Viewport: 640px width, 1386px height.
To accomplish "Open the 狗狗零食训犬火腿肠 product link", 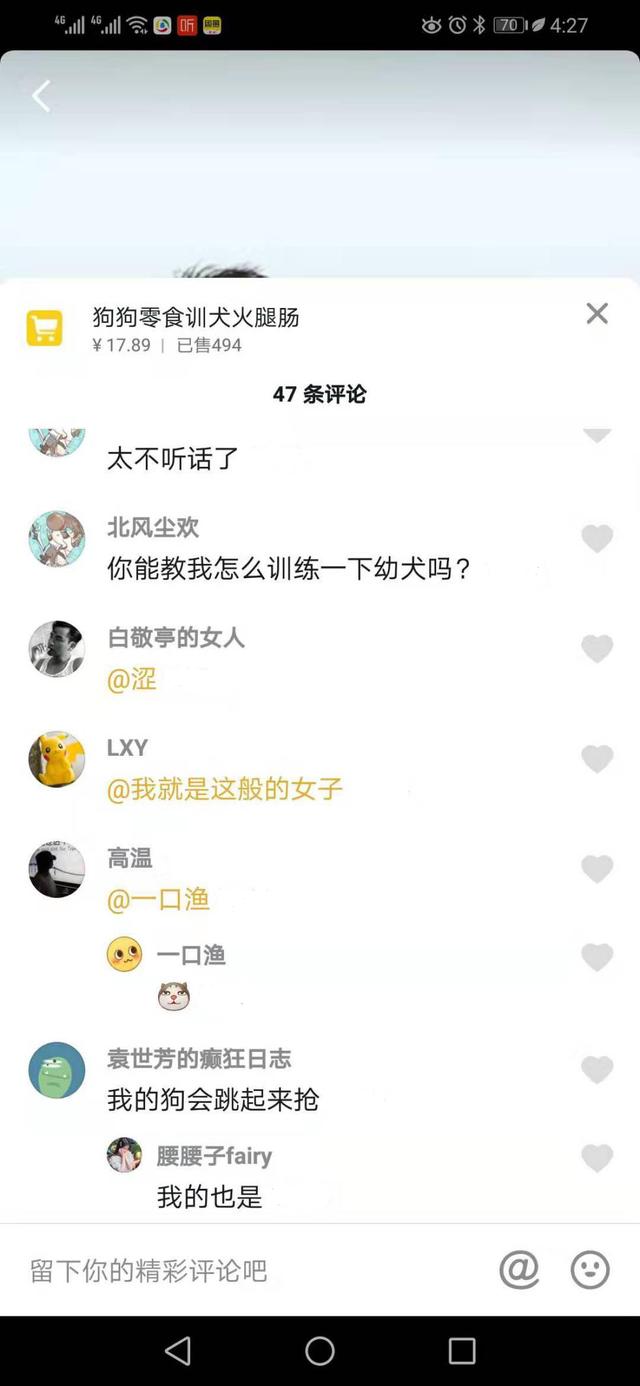I will tap(195, 318).
